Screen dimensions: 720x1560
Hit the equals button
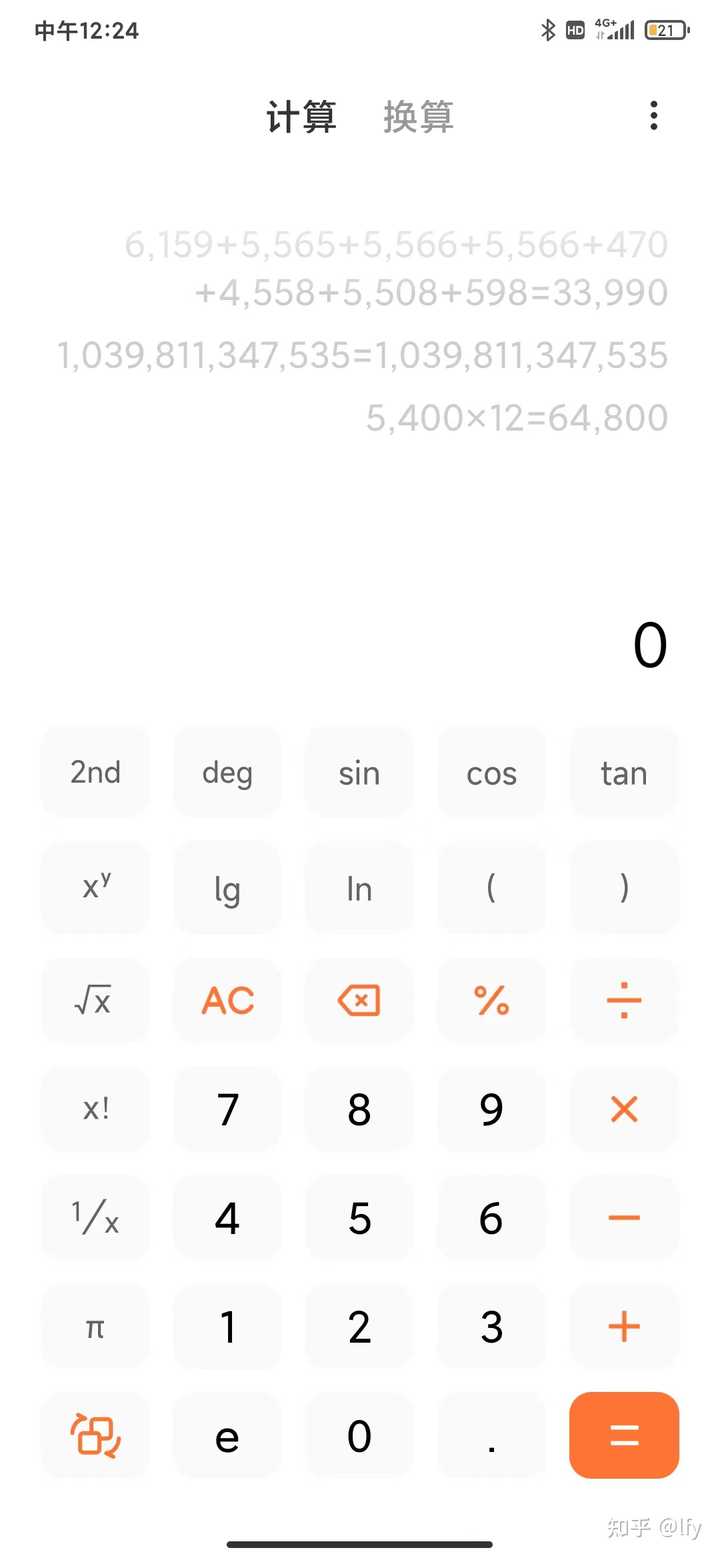point(624,1436)
